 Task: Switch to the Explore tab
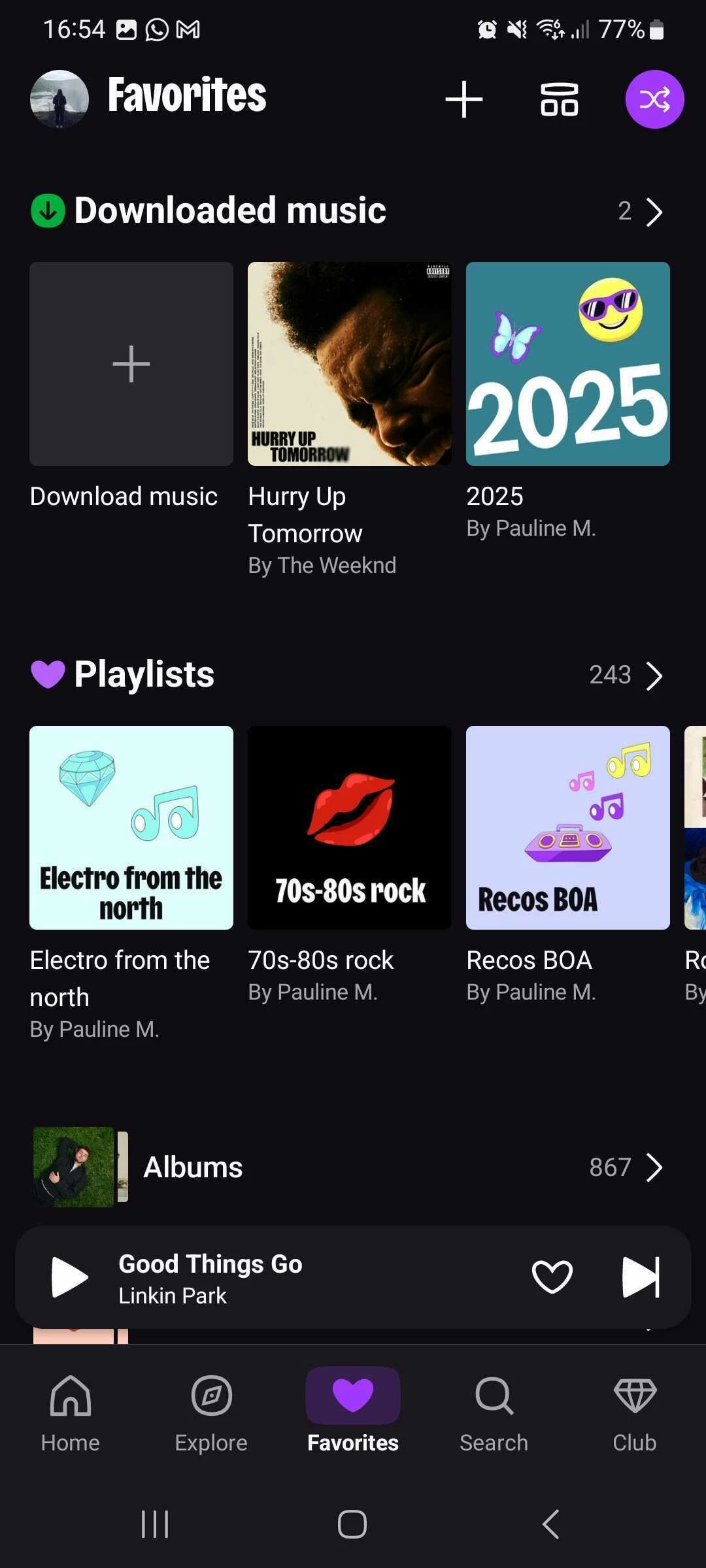coord(211,1411)
